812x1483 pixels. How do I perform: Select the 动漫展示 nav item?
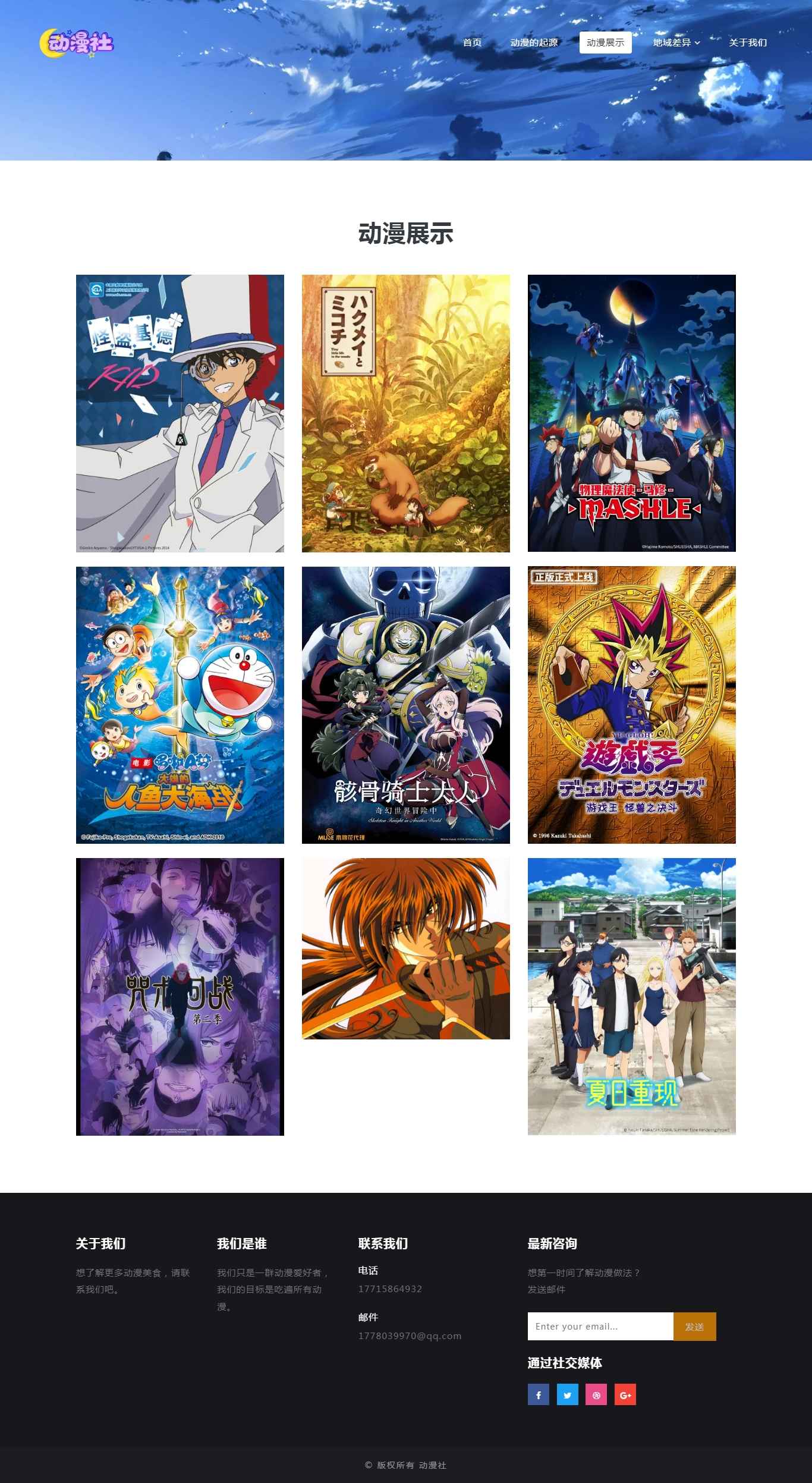[605, 43]
